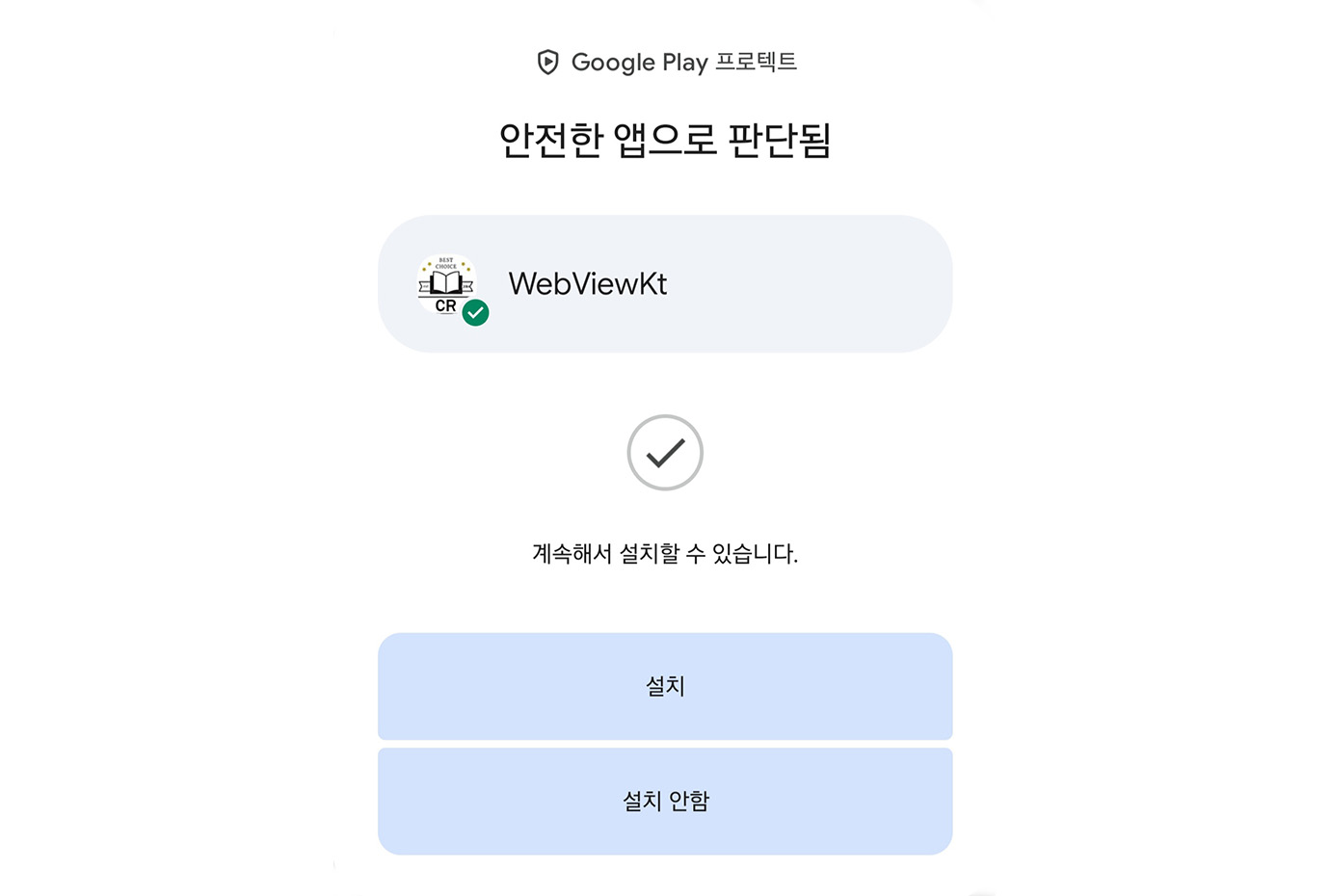1330x896 pixels.
Task: Choose 설치 안함 to cancel the install
Action: [x=665, y=801]
